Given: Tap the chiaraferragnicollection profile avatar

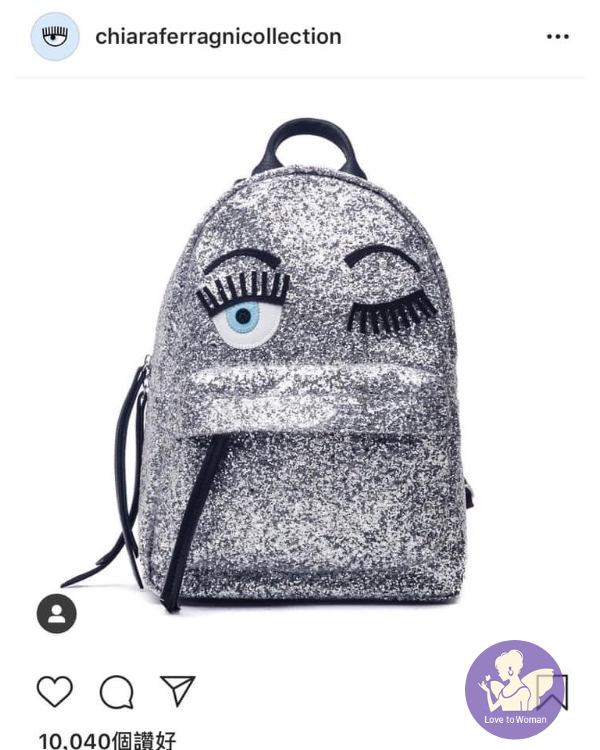Looking at the screenshot, I should point(55,37).
